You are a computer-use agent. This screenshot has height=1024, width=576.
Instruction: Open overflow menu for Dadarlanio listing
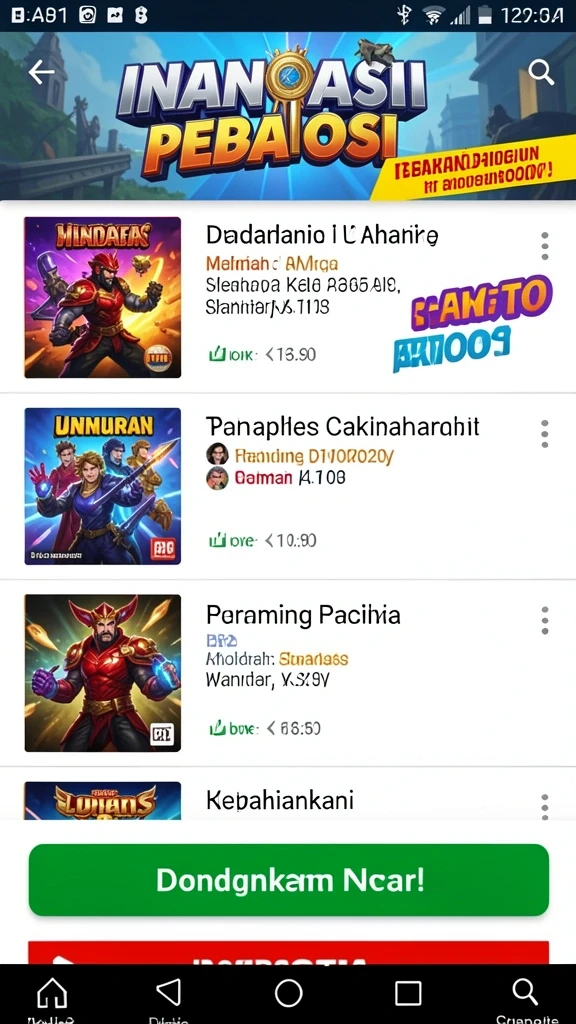[545, 246]
